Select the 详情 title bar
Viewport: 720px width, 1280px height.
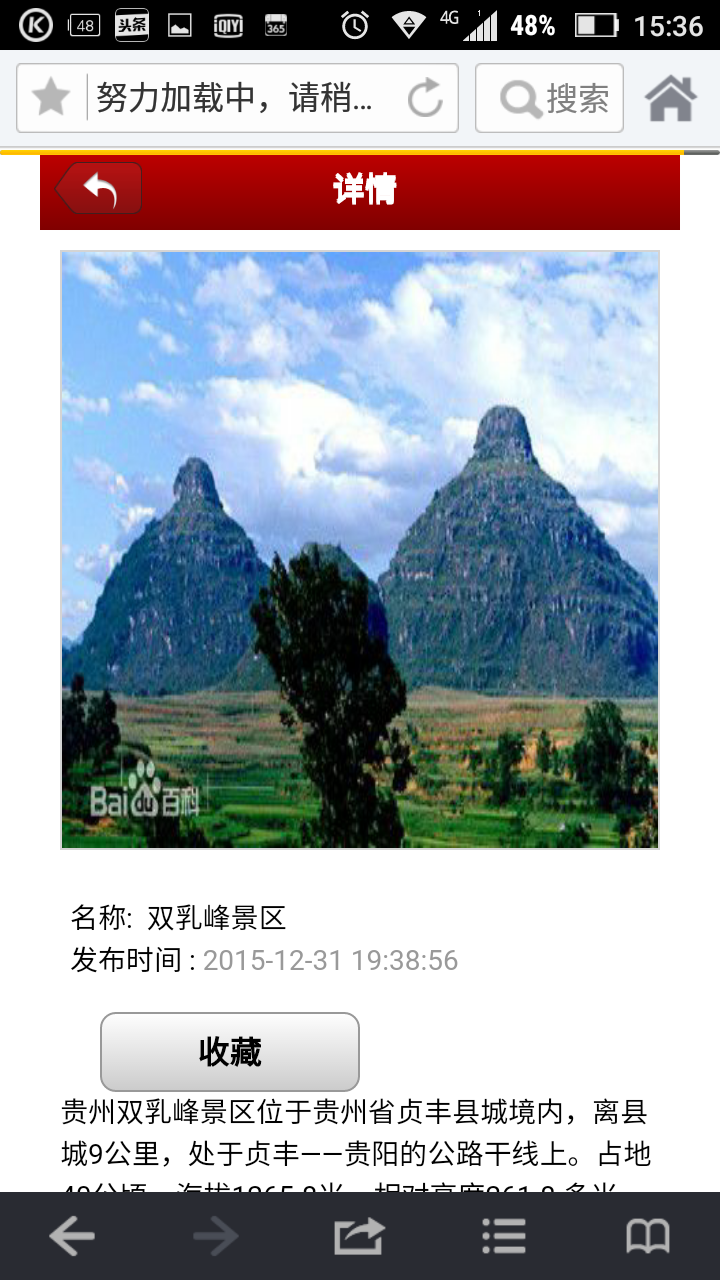click(x=360, y=188)
